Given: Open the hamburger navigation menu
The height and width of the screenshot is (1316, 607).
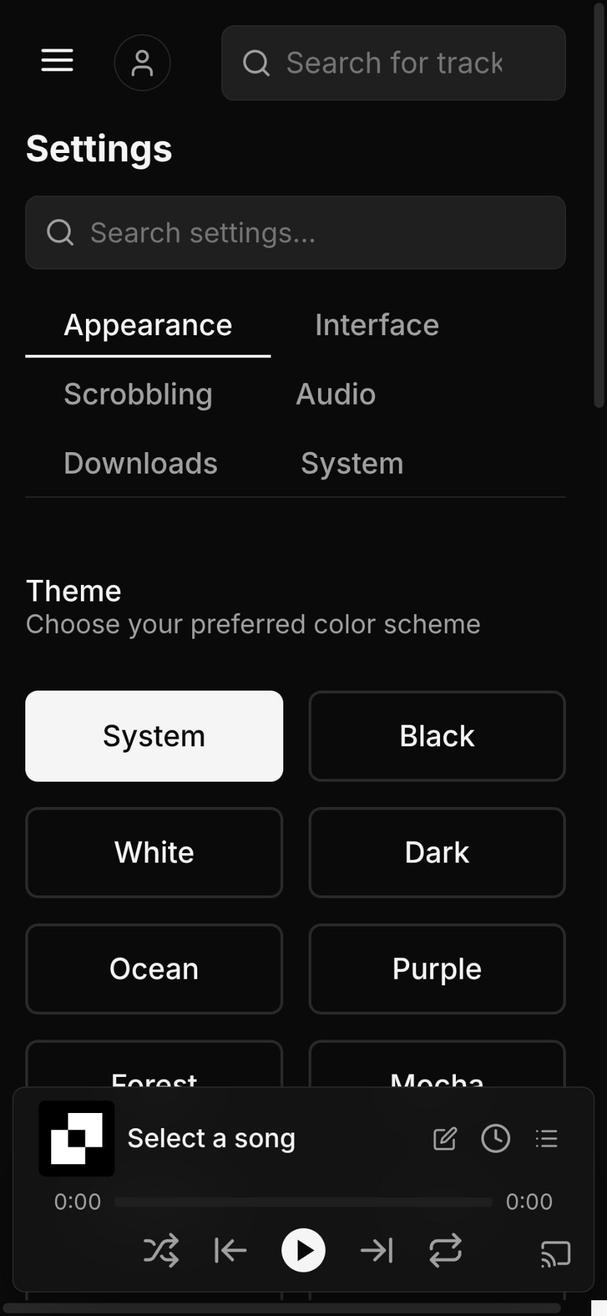Looking at the screenshot, I should coord(57,62).
